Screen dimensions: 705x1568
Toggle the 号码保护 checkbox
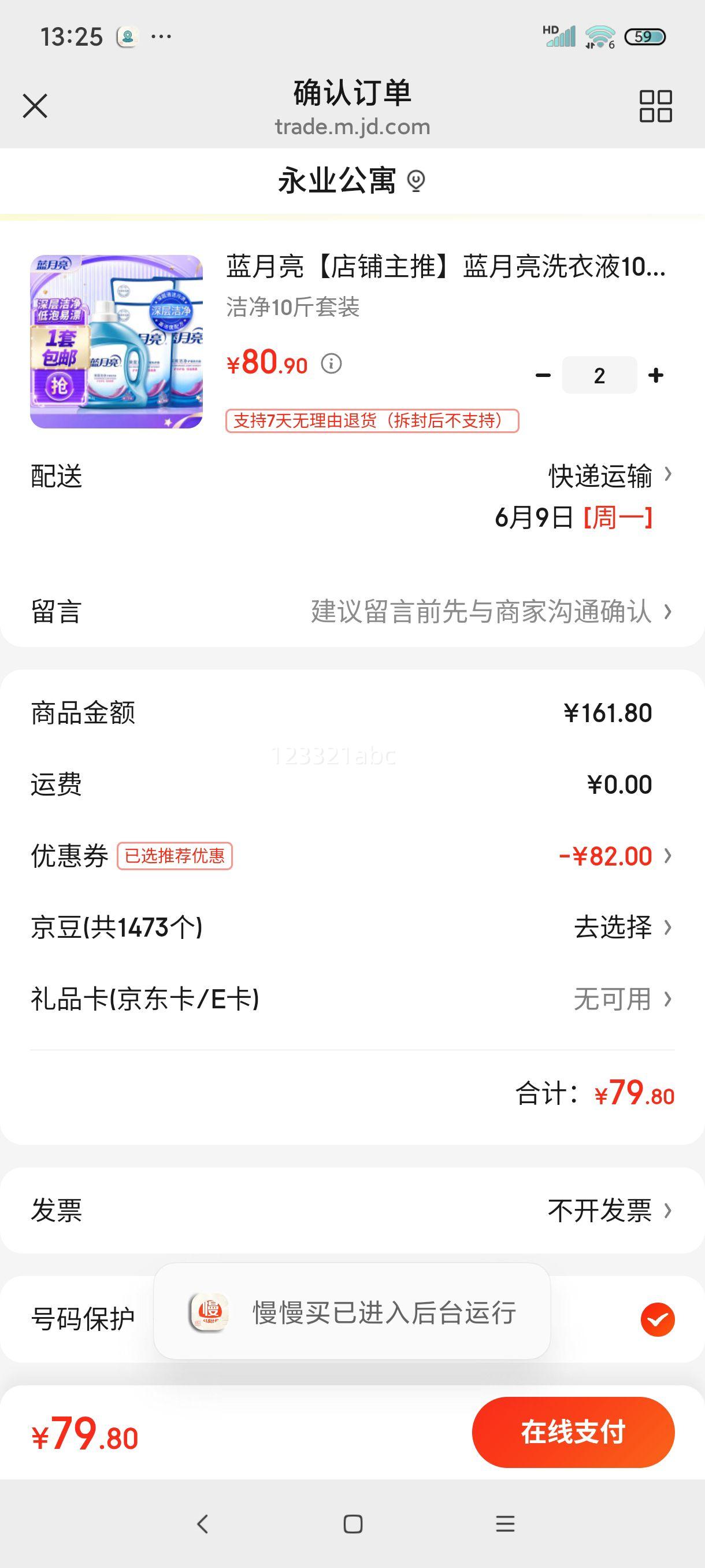tap(658, 1319)
